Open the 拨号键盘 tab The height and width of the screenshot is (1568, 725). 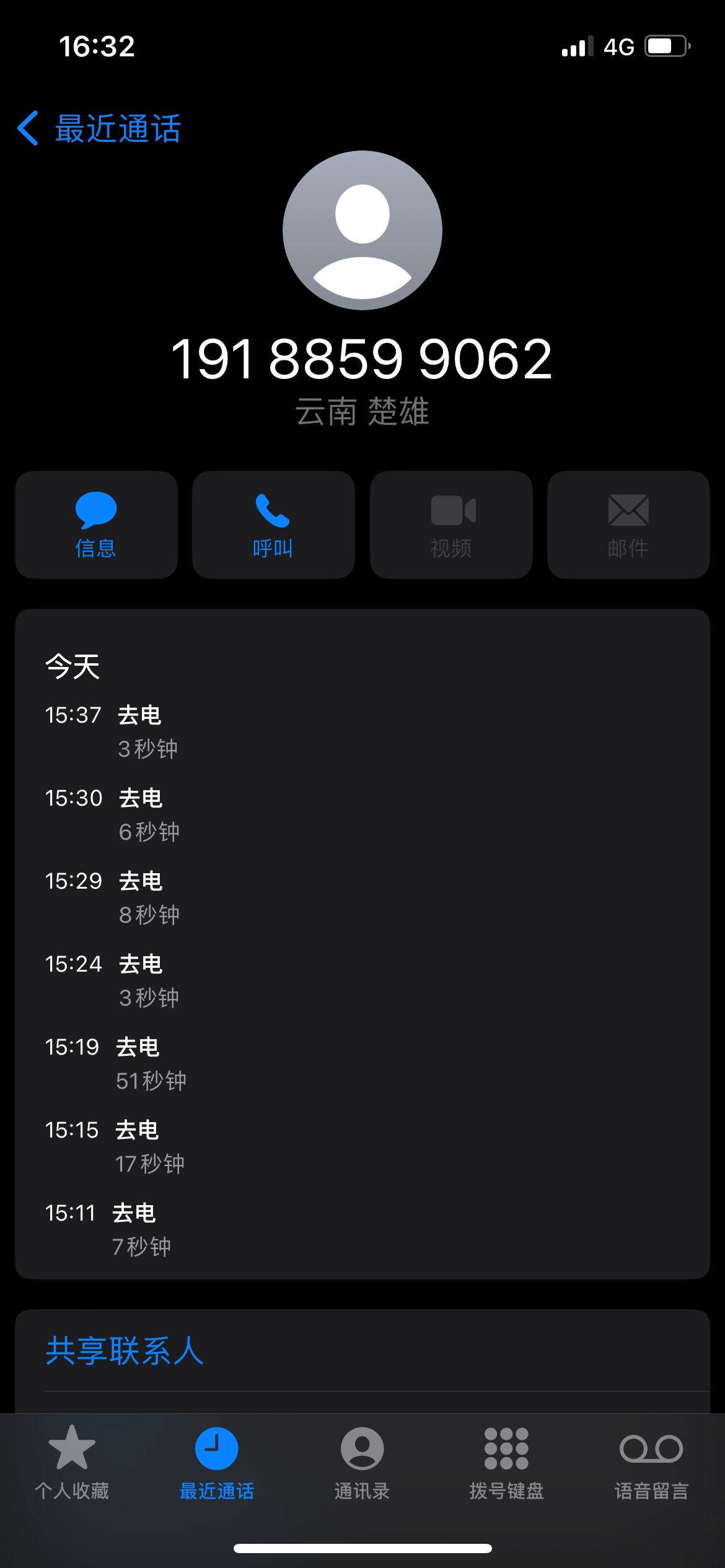point(506,1463)
